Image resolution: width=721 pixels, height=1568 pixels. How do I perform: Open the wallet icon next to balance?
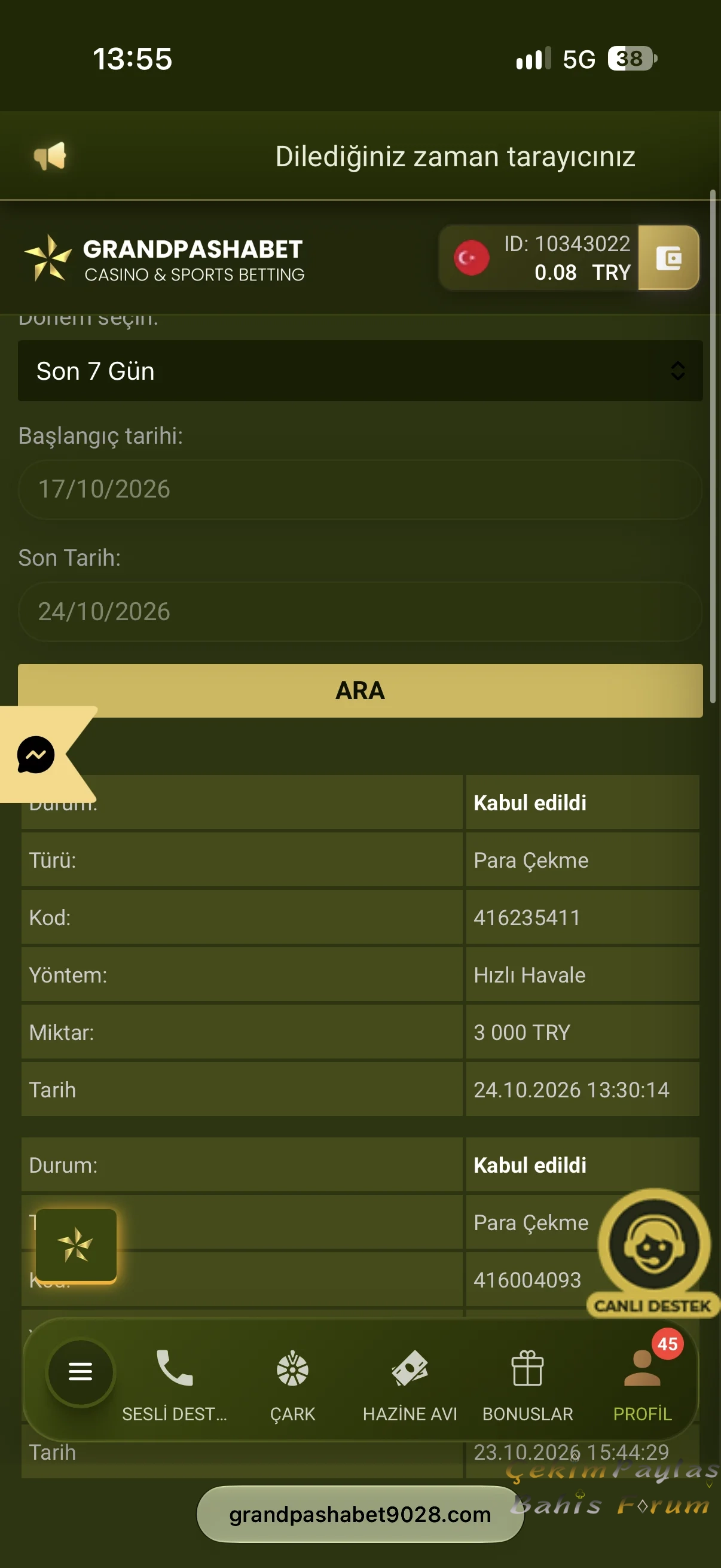click(x=668, y=258)
